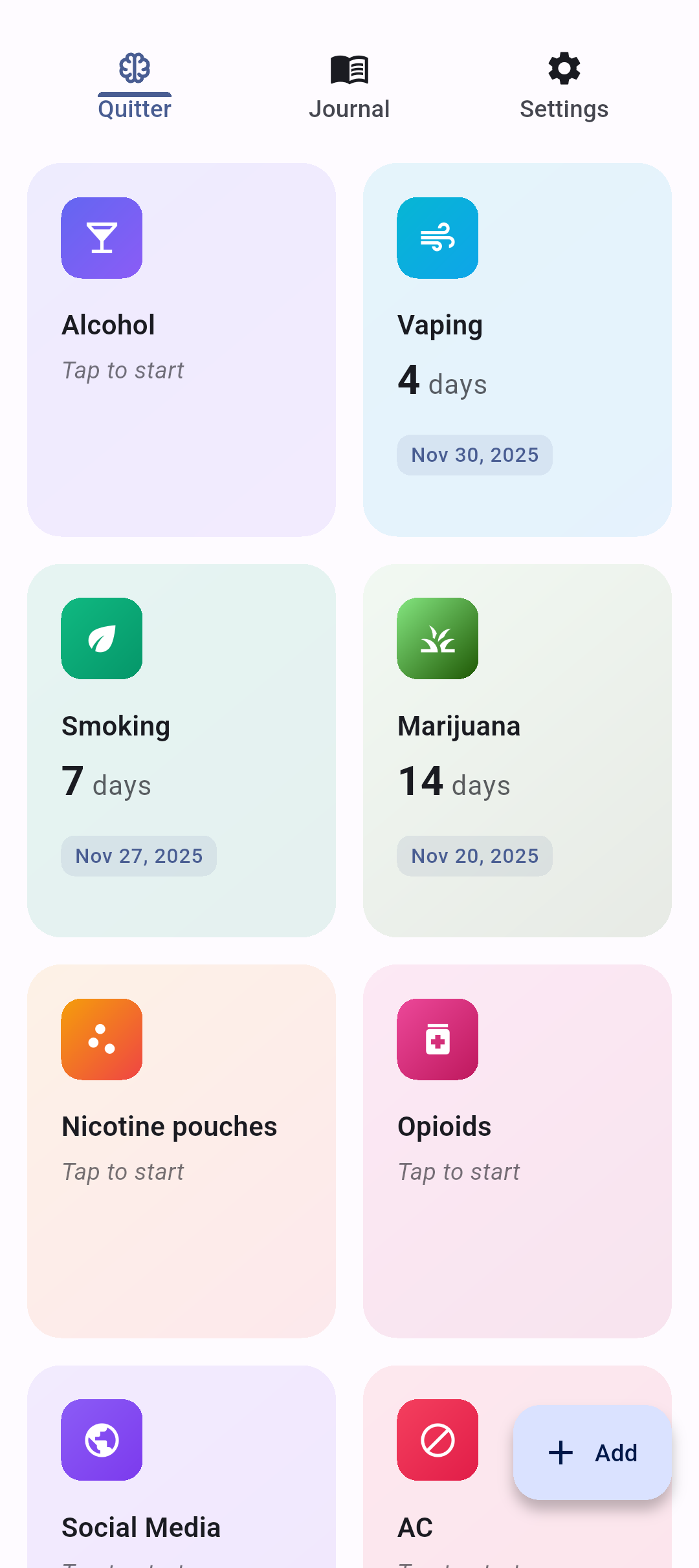
Task: Add a new habit tracker
Action: click(x=592, y=1453)
